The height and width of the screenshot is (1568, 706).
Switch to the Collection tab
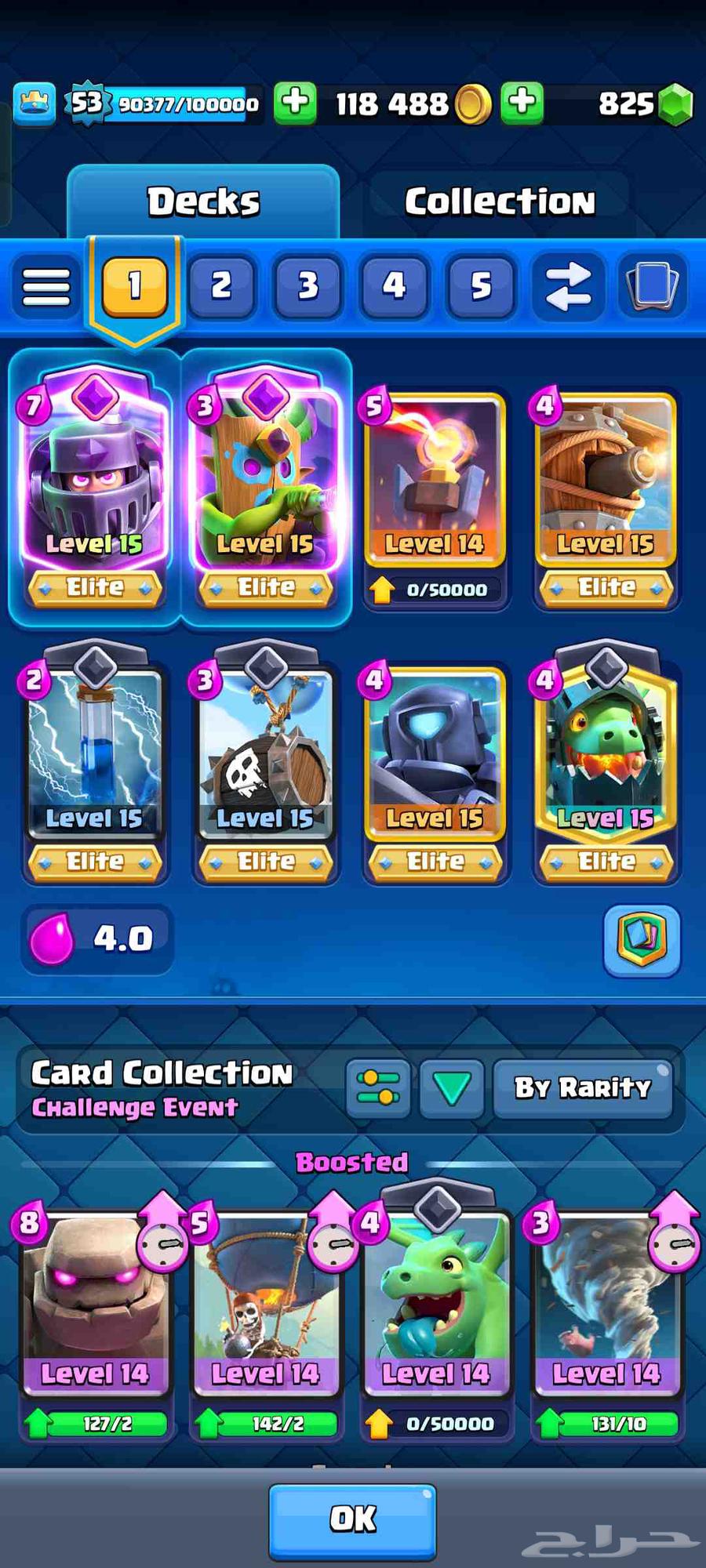[500, 201]
